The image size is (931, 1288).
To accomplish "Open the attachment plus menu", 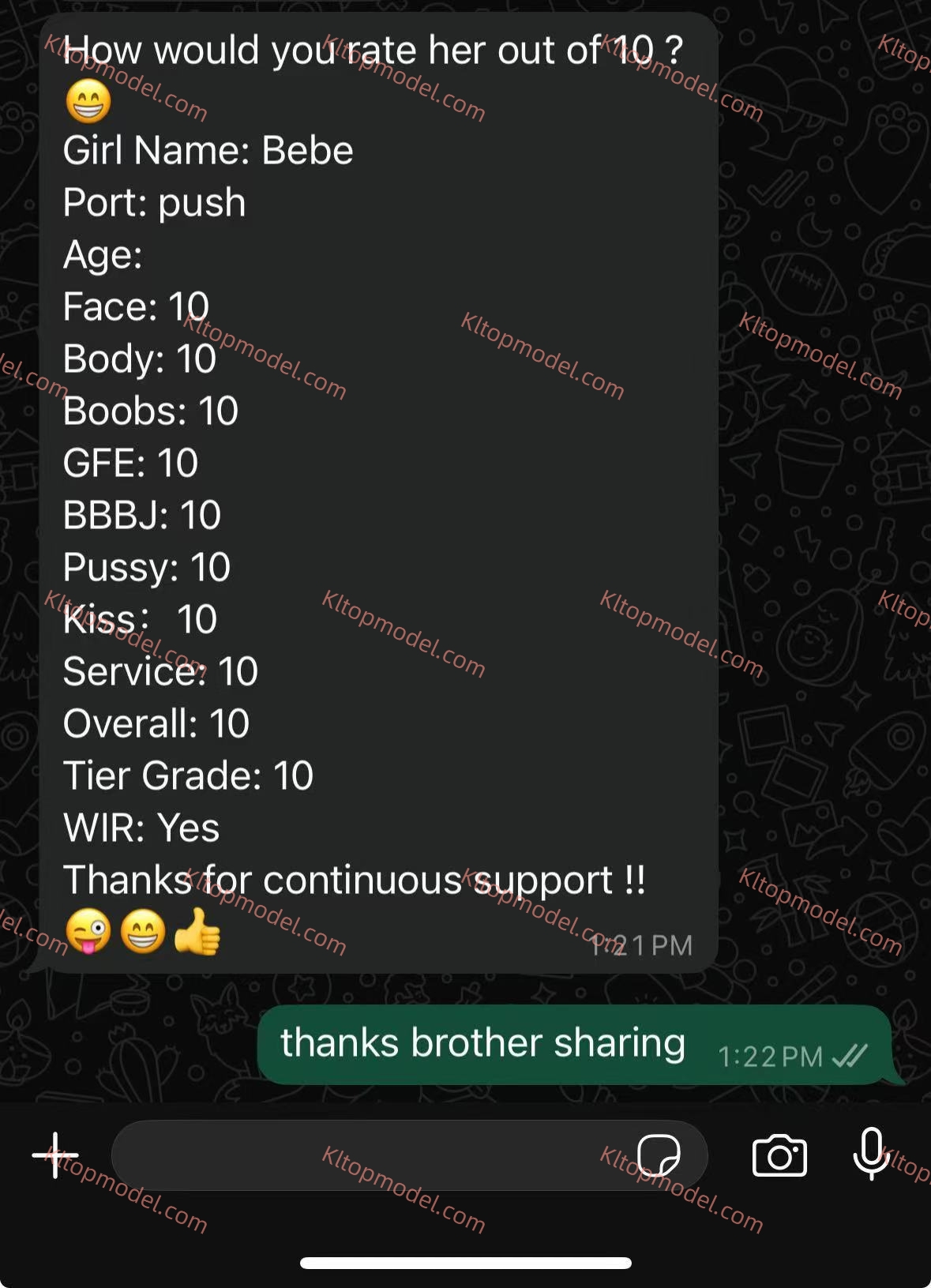I will 54,1155.
